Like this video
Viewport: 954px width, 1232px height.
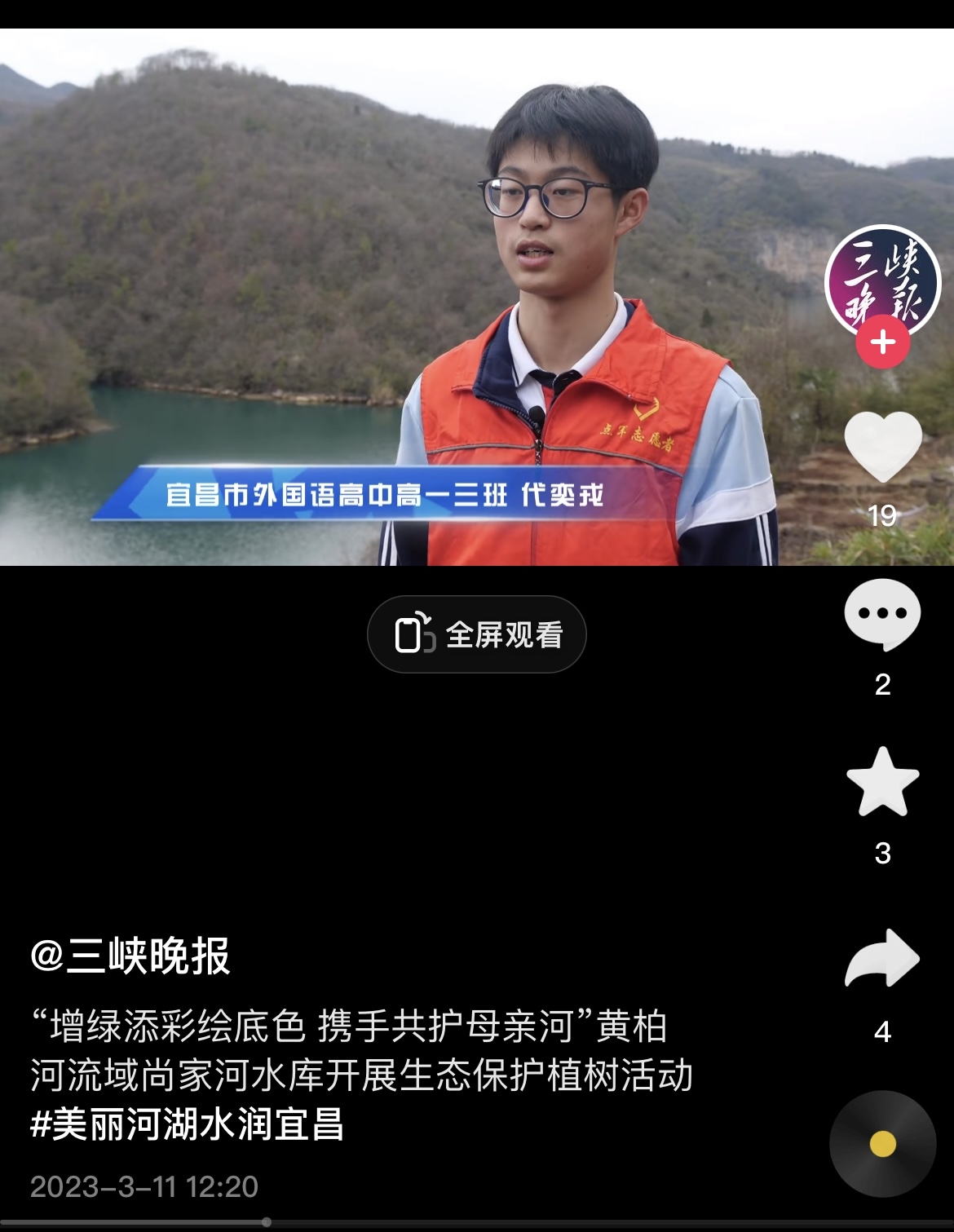(x=882, y=447)
